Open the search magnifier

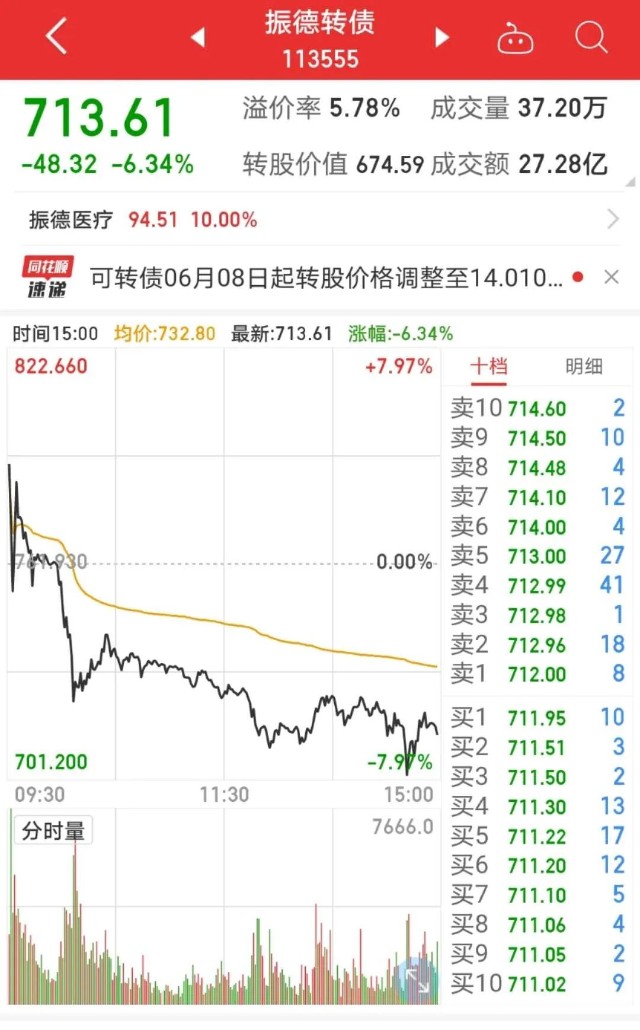point(591,38)
